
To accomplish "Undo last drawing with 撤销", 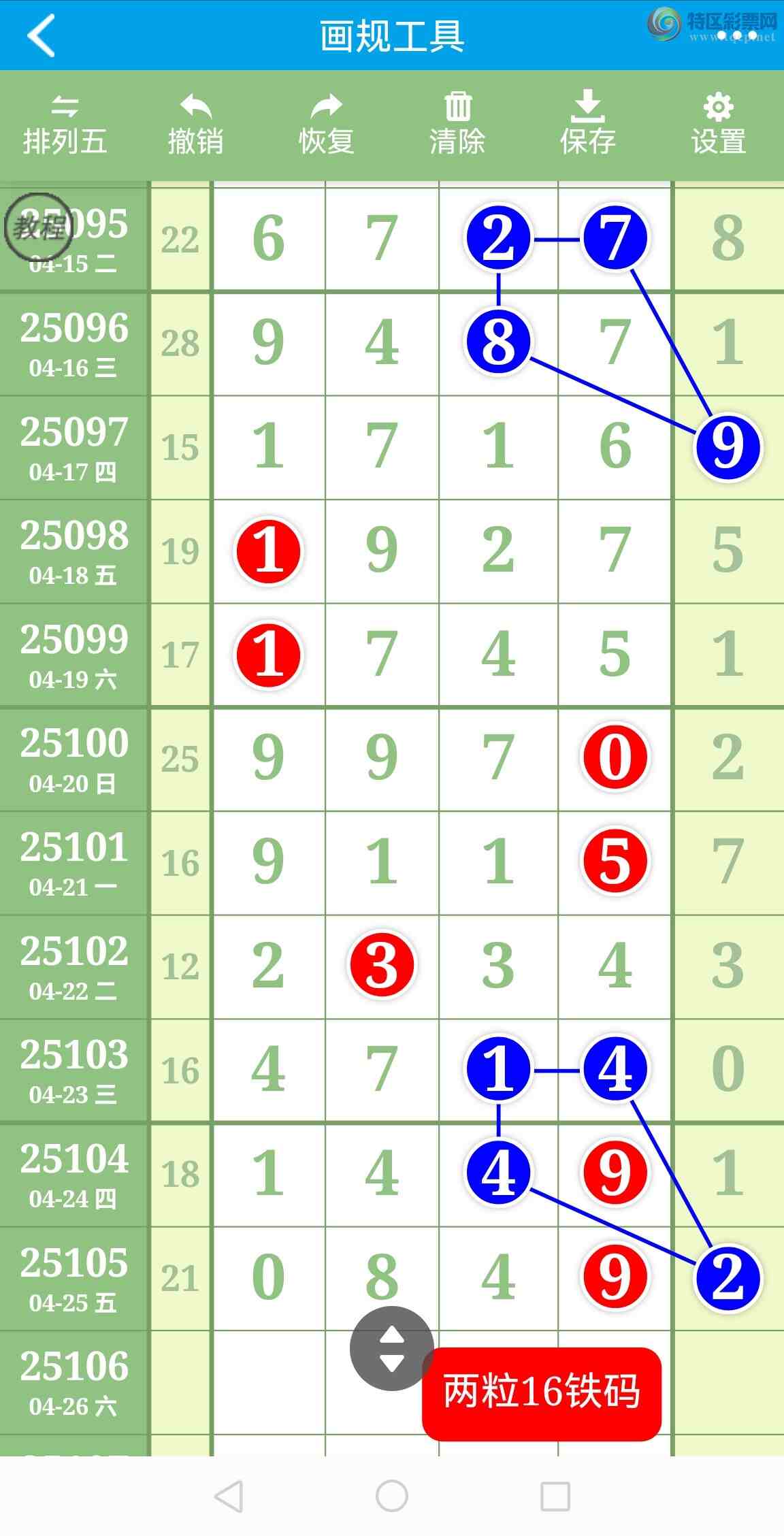I will (x=196, y=125).
